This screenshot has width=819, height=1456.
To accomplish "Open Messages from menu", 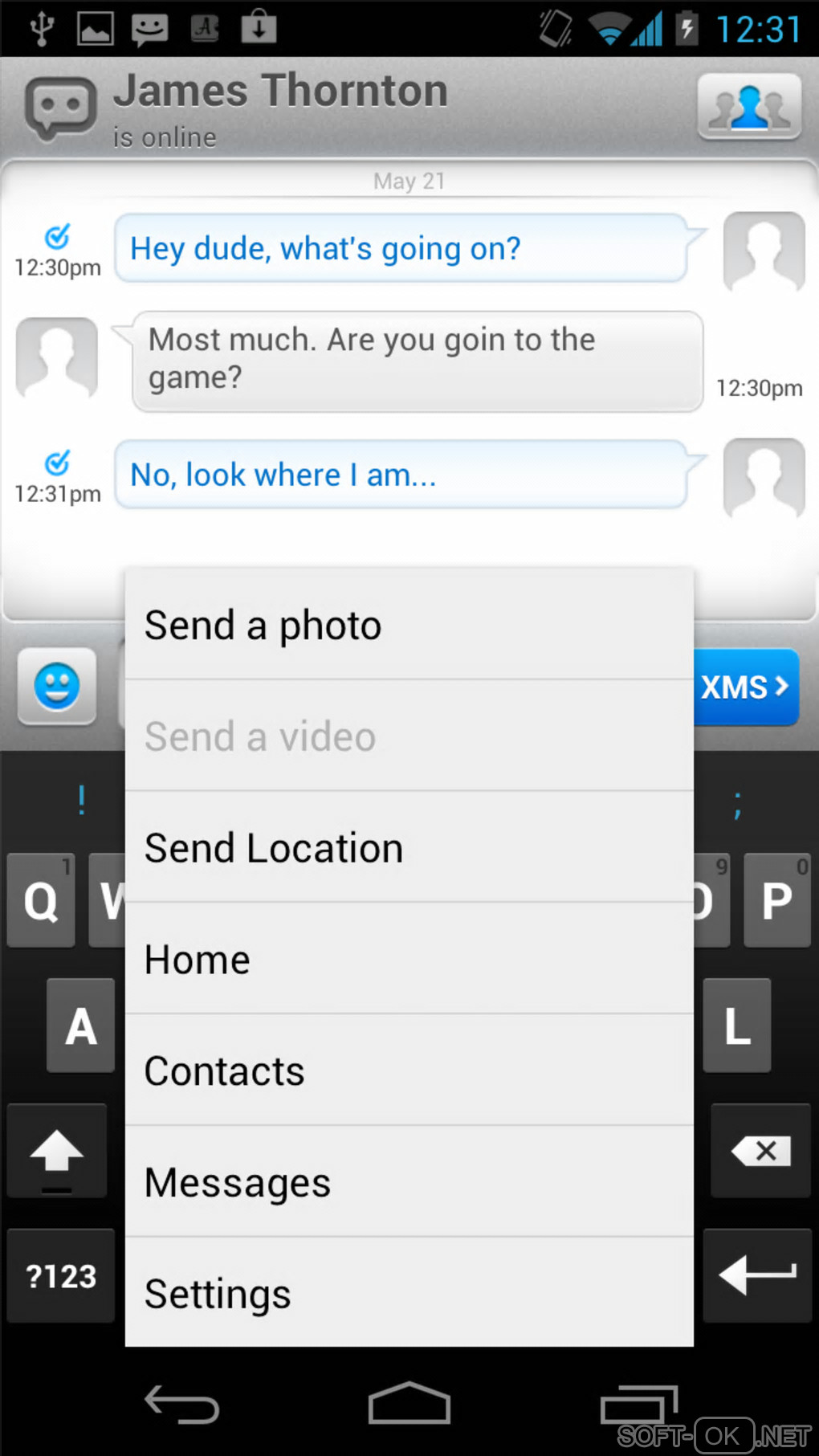I will tap(409, 1182).
